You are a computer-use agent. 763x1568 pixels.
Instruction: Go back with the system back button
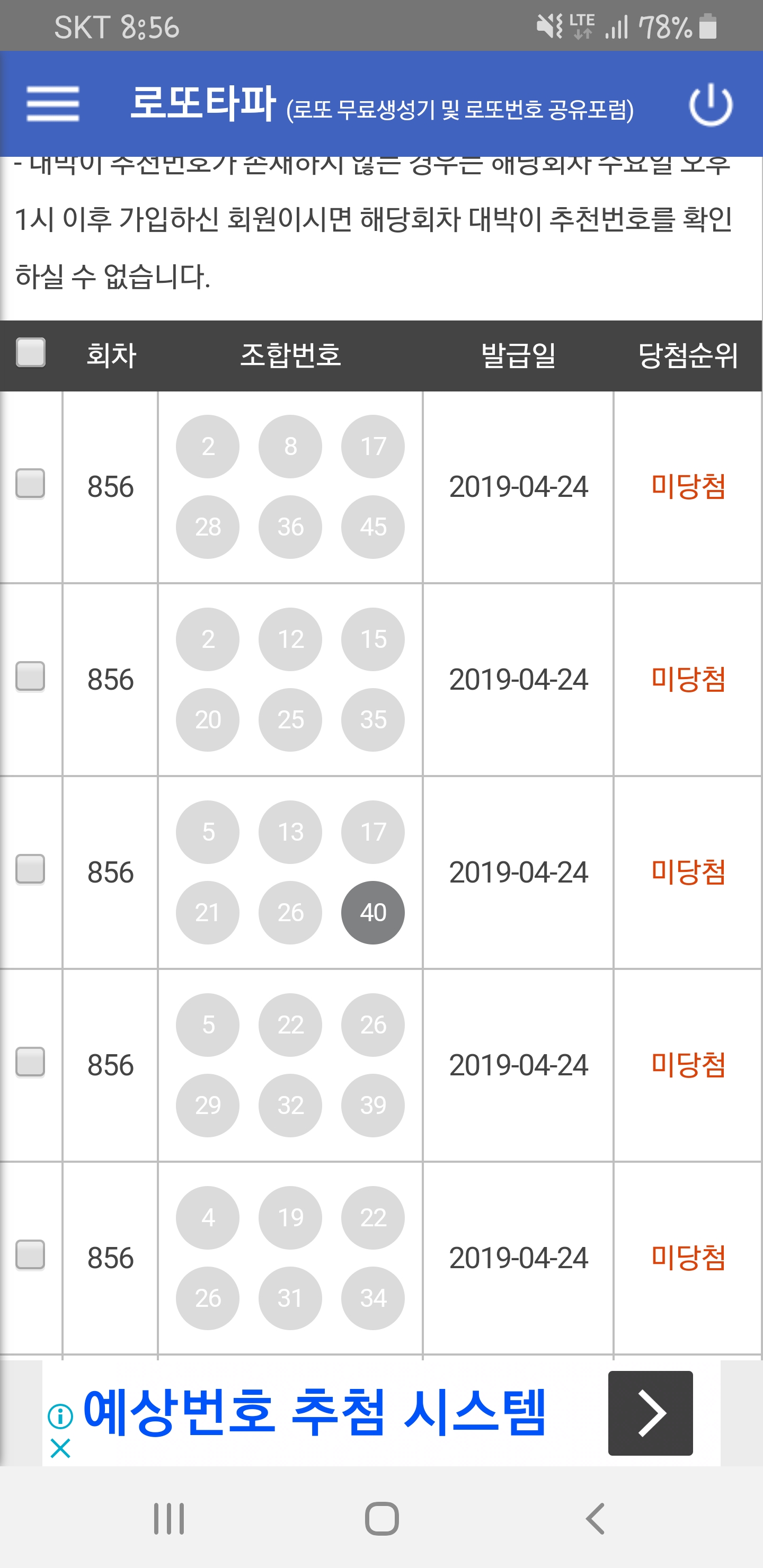point(595,1519)
